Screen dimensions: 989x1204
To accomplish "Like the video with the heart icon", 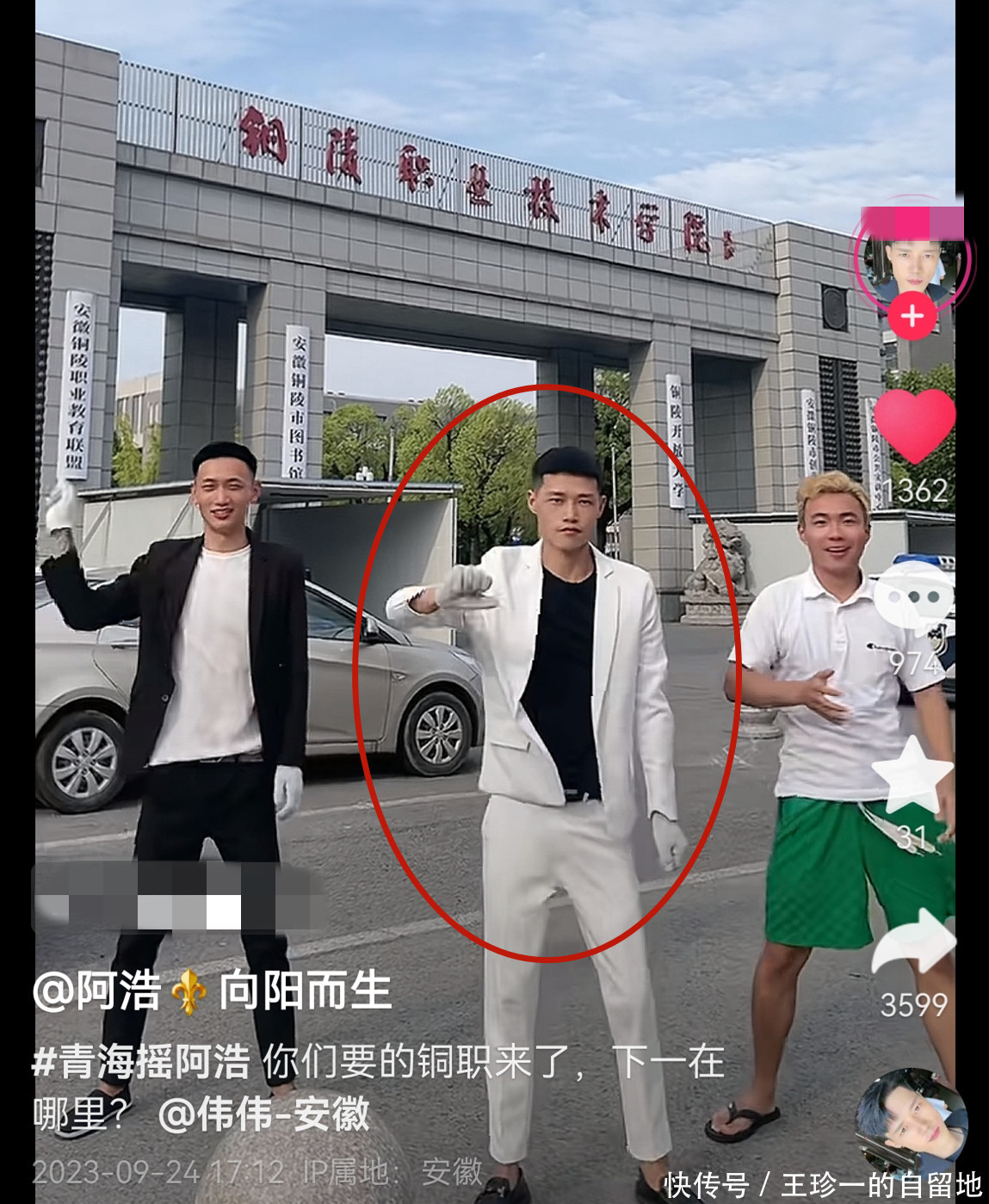I will pos(914,425).
